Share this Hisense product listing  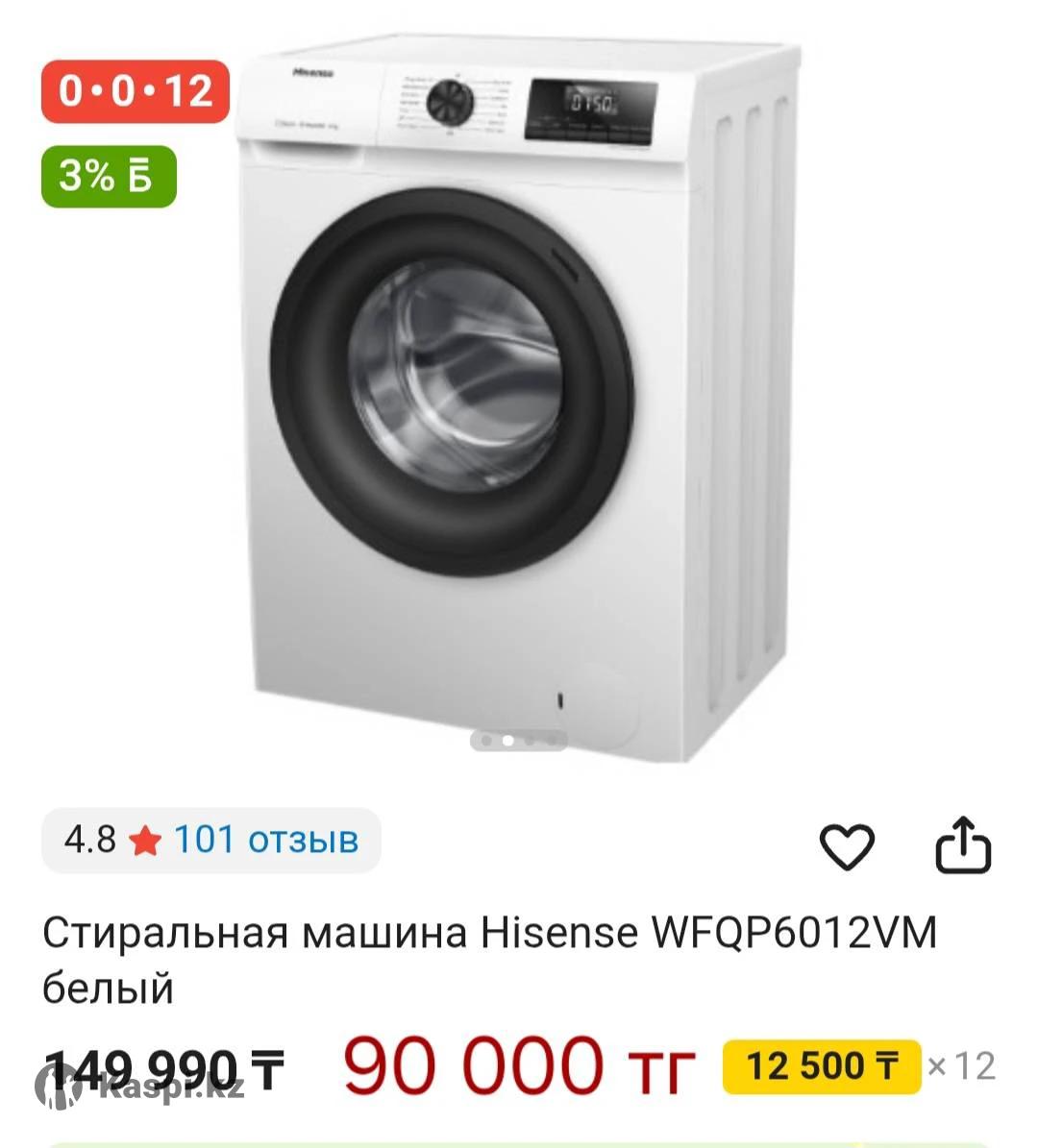tap(963, 845)
